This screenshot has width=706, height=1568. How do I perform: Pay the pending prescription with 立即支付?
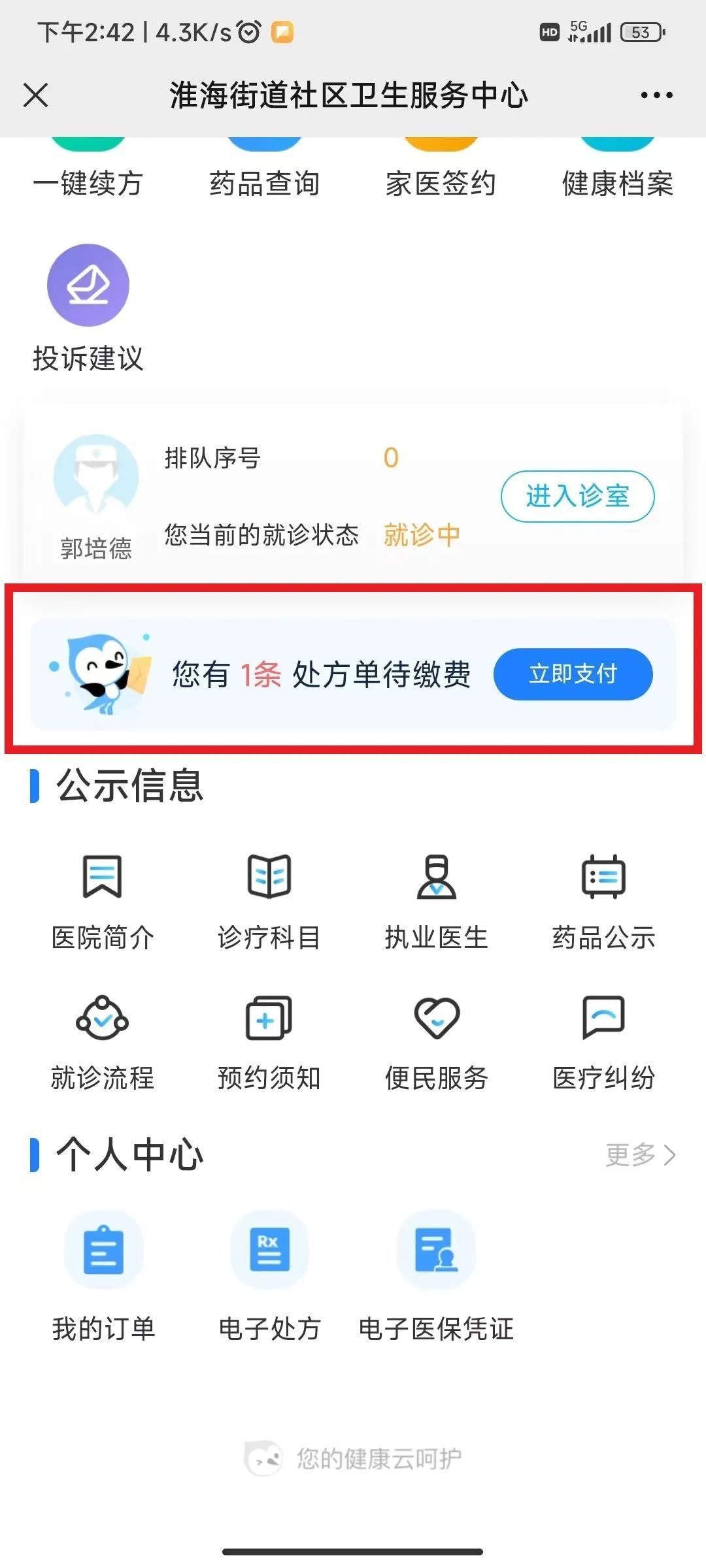[573, 674]
